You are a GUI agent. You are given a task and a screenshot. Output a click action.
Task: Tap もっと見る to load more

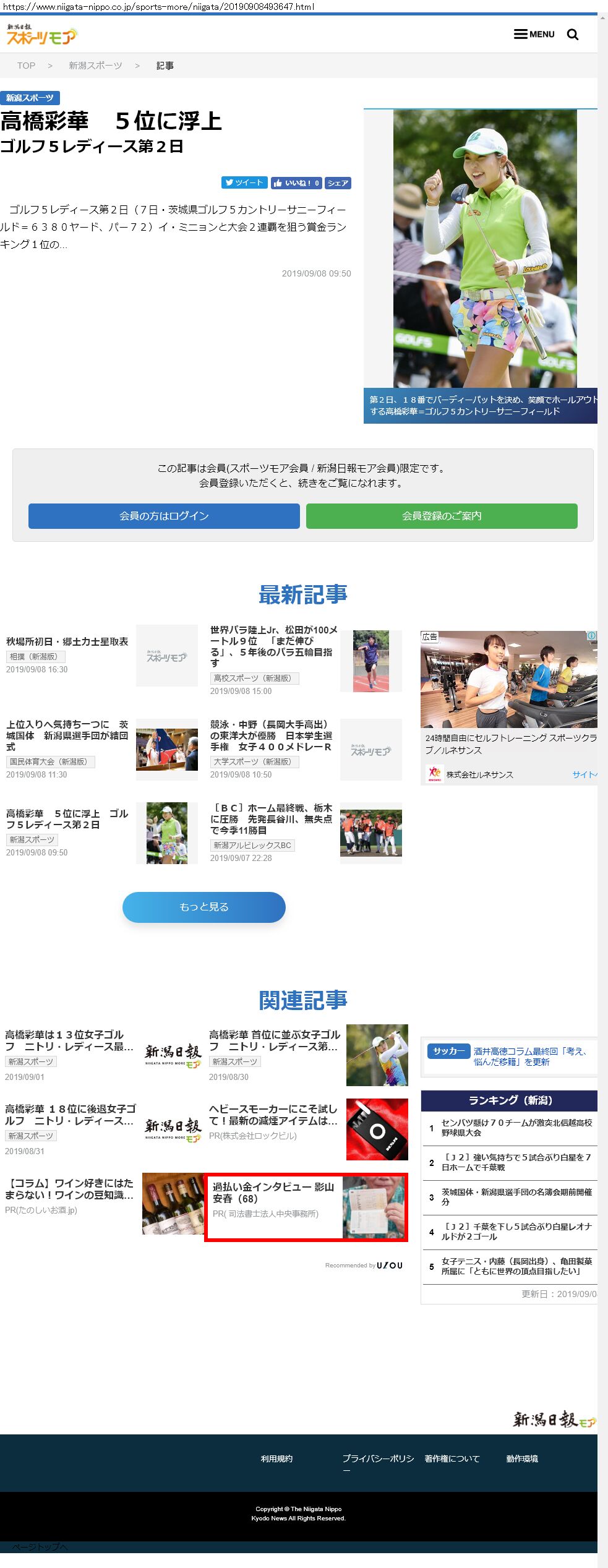[203, 907]
